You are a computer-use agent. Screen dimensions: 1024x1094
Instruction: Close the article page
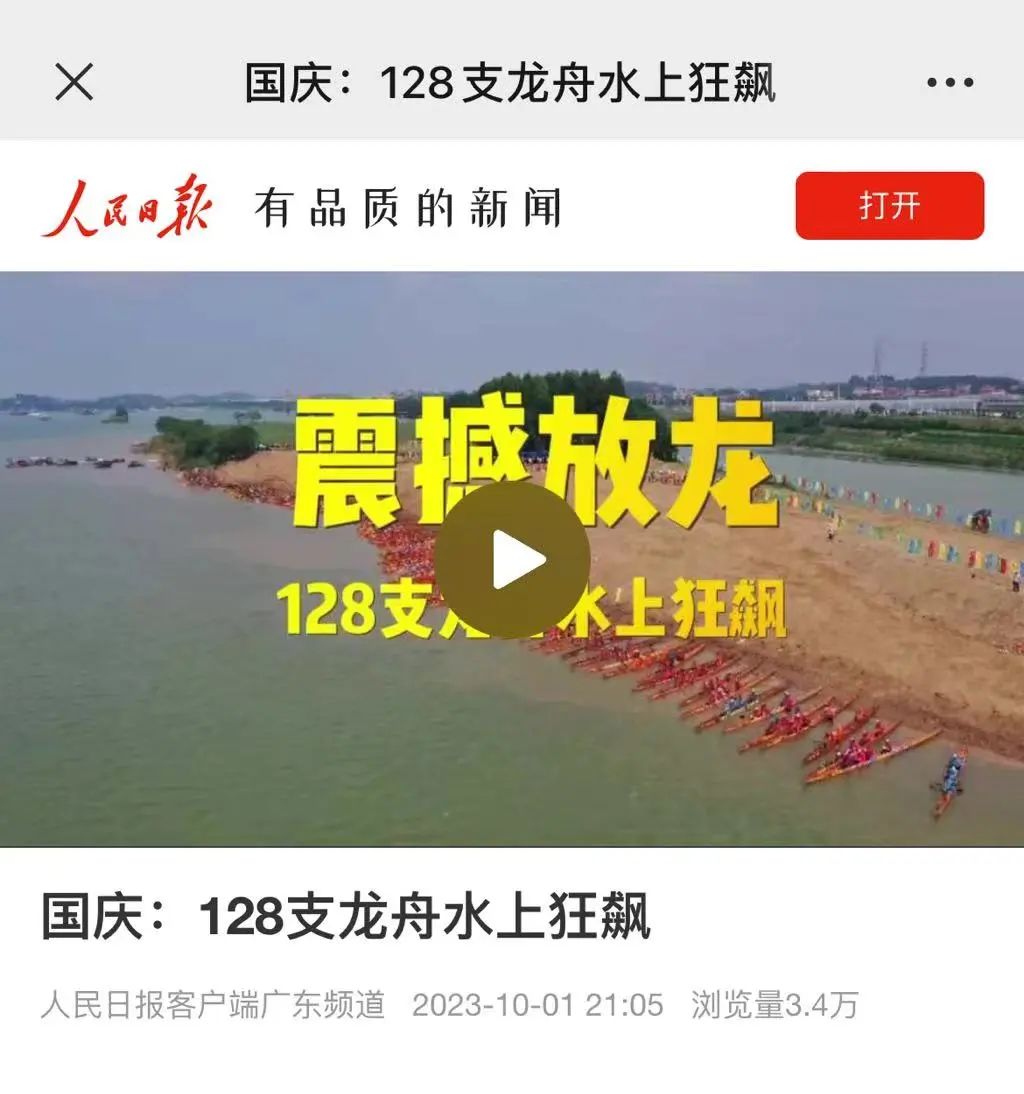[x=74, y=82]
